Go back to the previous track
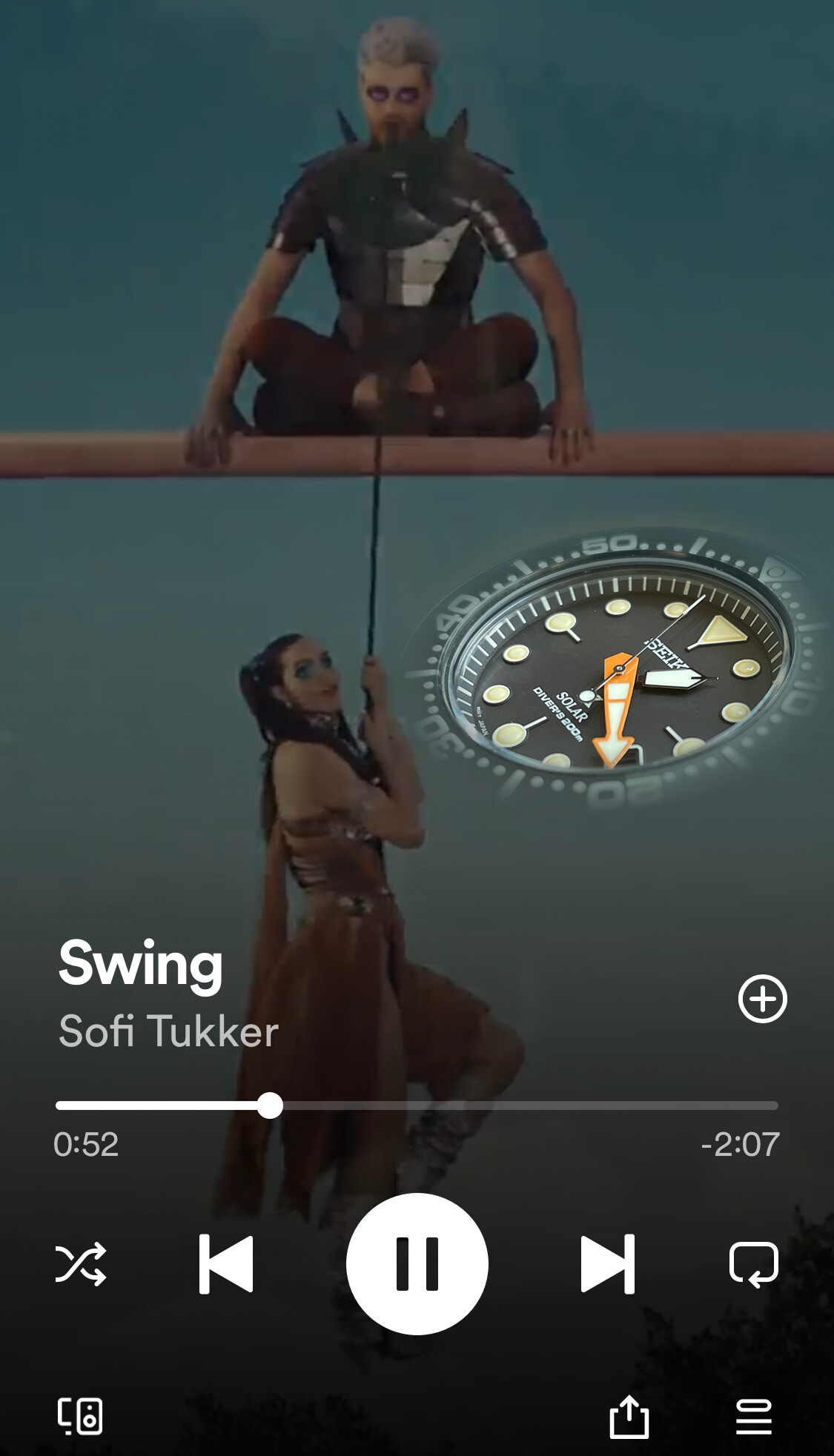834x1456 pixels. pyautogui.click(x=226, y=1264)
